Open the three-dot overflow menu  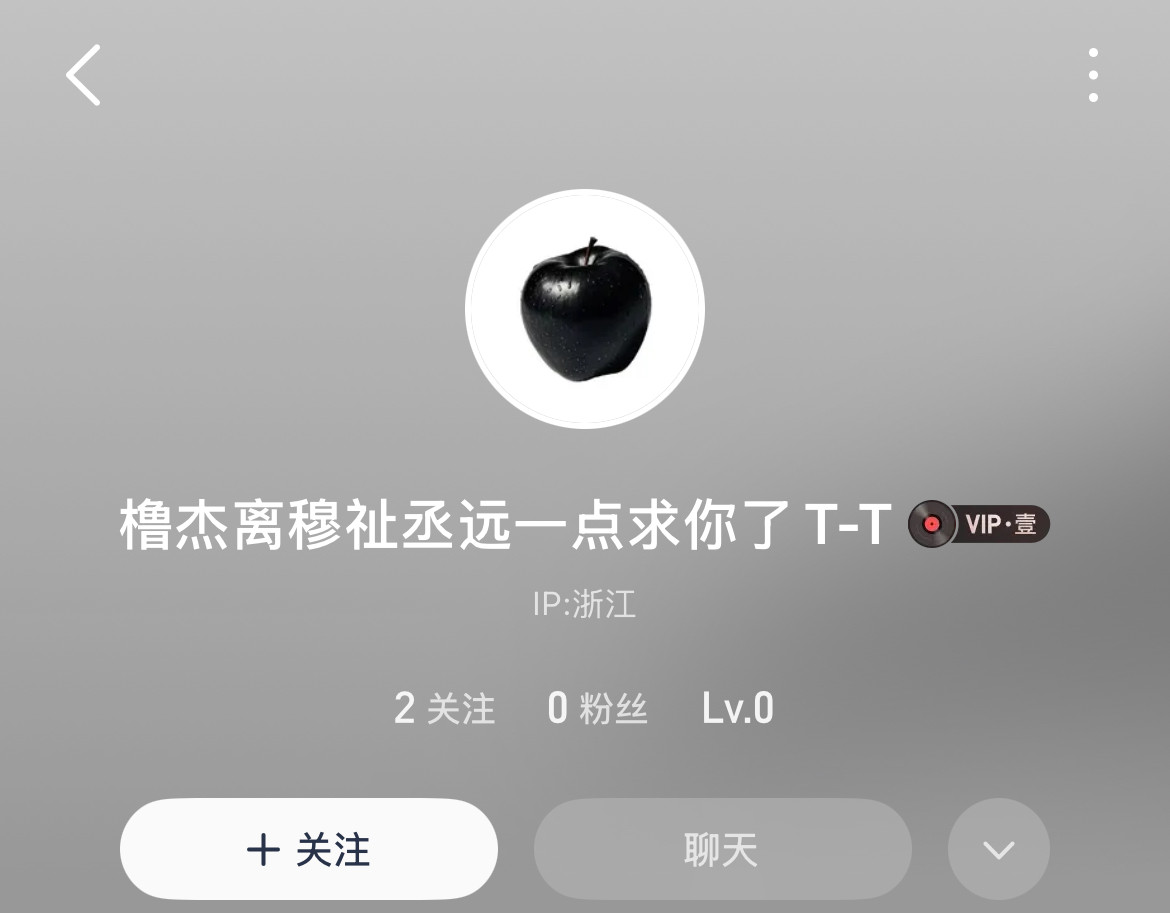(1093, 75)
